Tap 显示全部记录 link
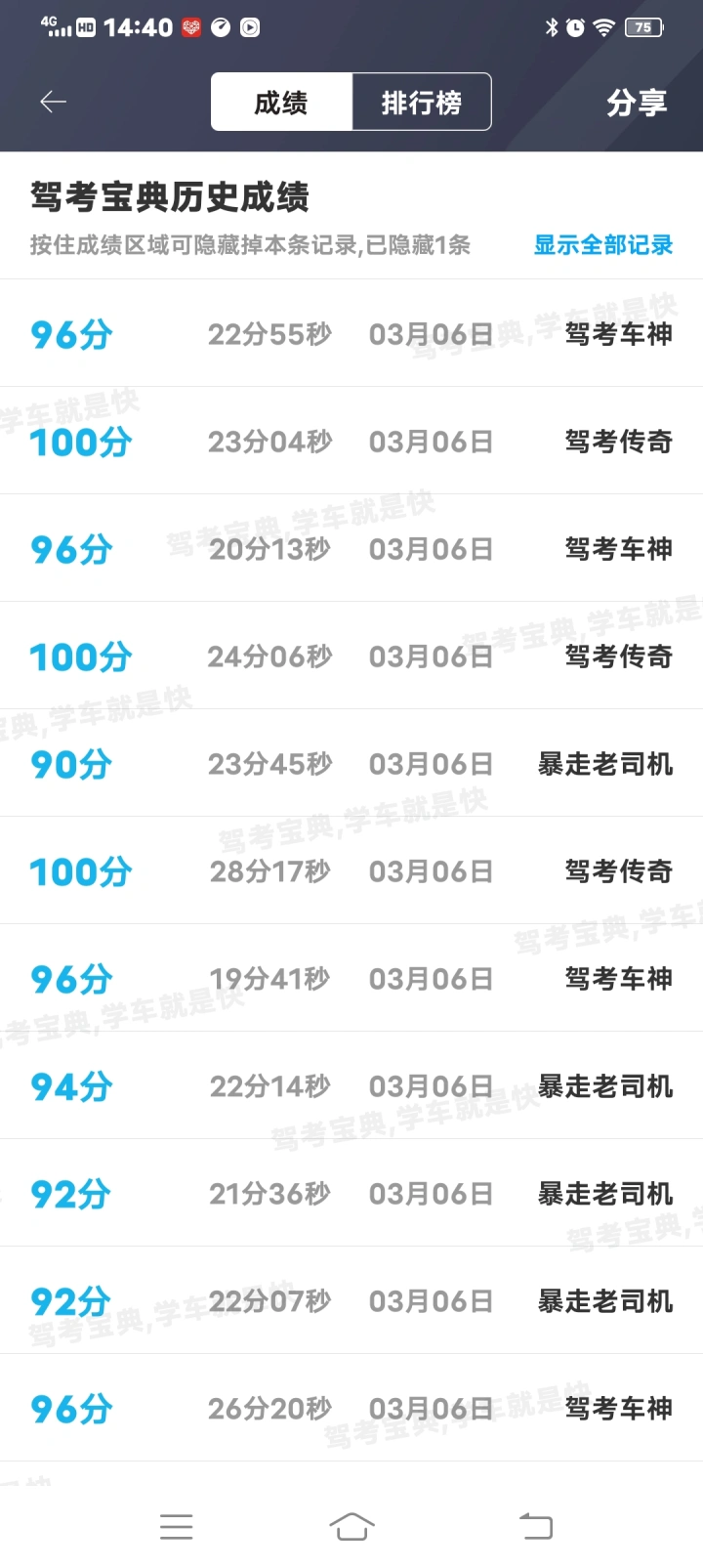The height and width of the screenshot is (1568, 703). click(x=603, y=244)
